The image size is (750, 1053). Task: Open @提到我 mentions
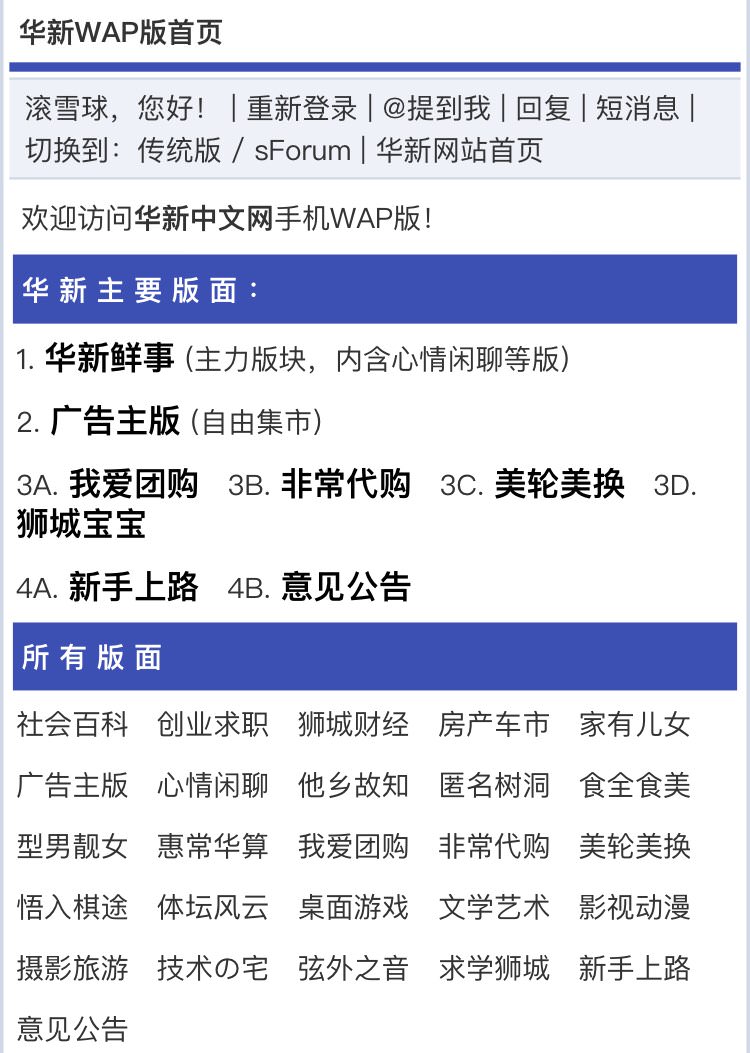tap(436, 108)
